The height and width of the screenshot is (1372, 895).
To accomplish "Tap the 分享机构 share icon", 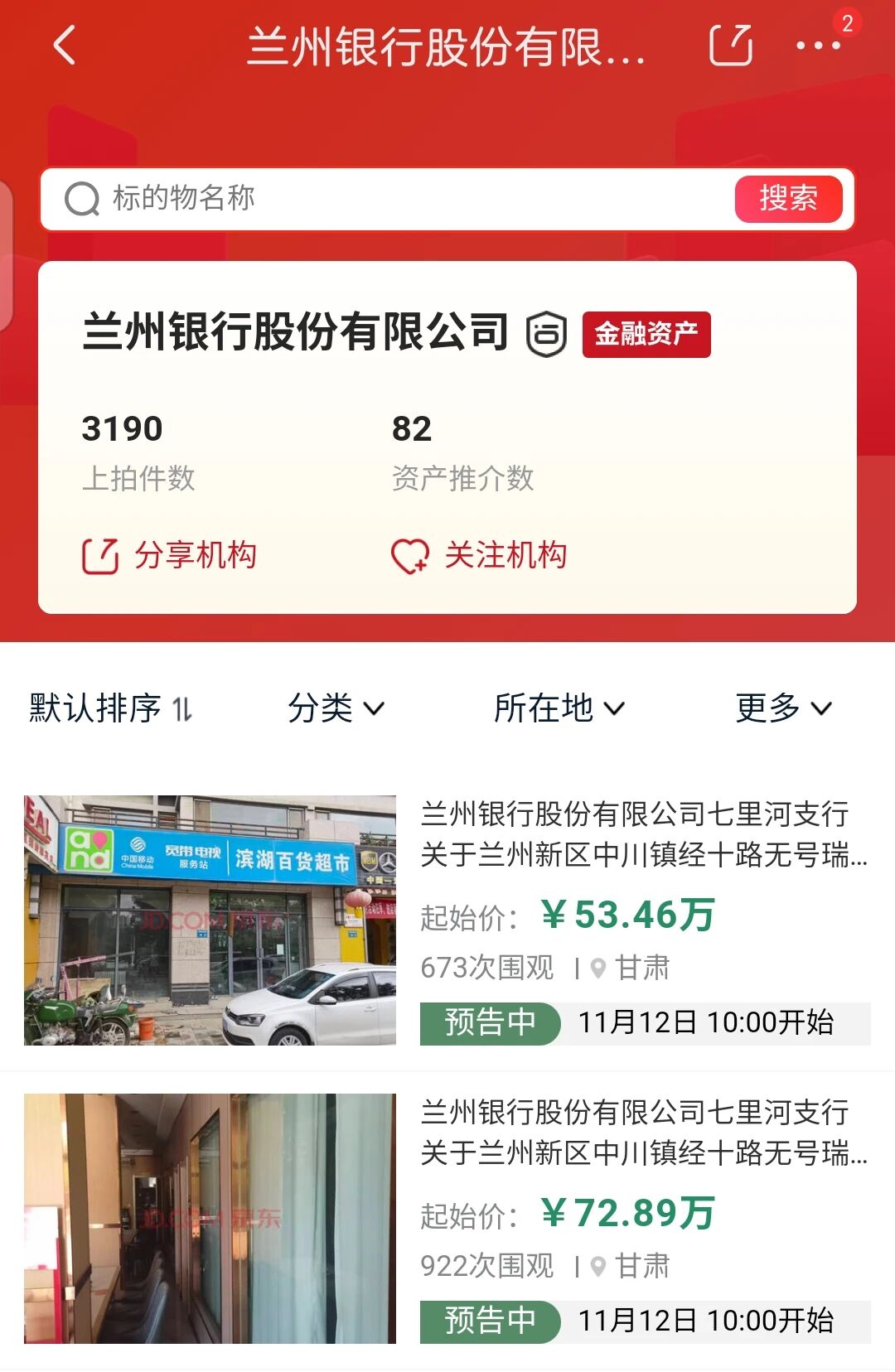I will [x=99, y=556].
